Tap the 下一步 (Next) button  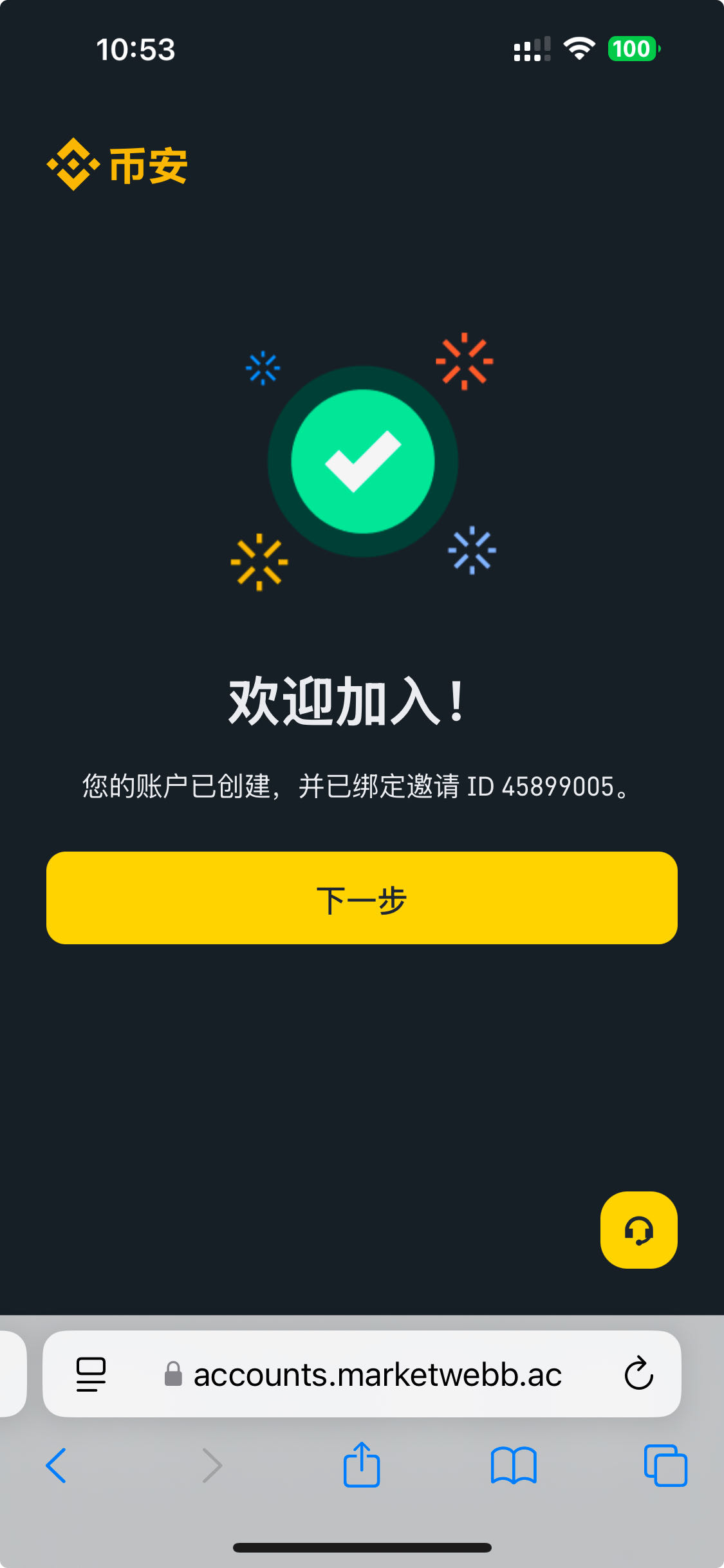point(362,898)
